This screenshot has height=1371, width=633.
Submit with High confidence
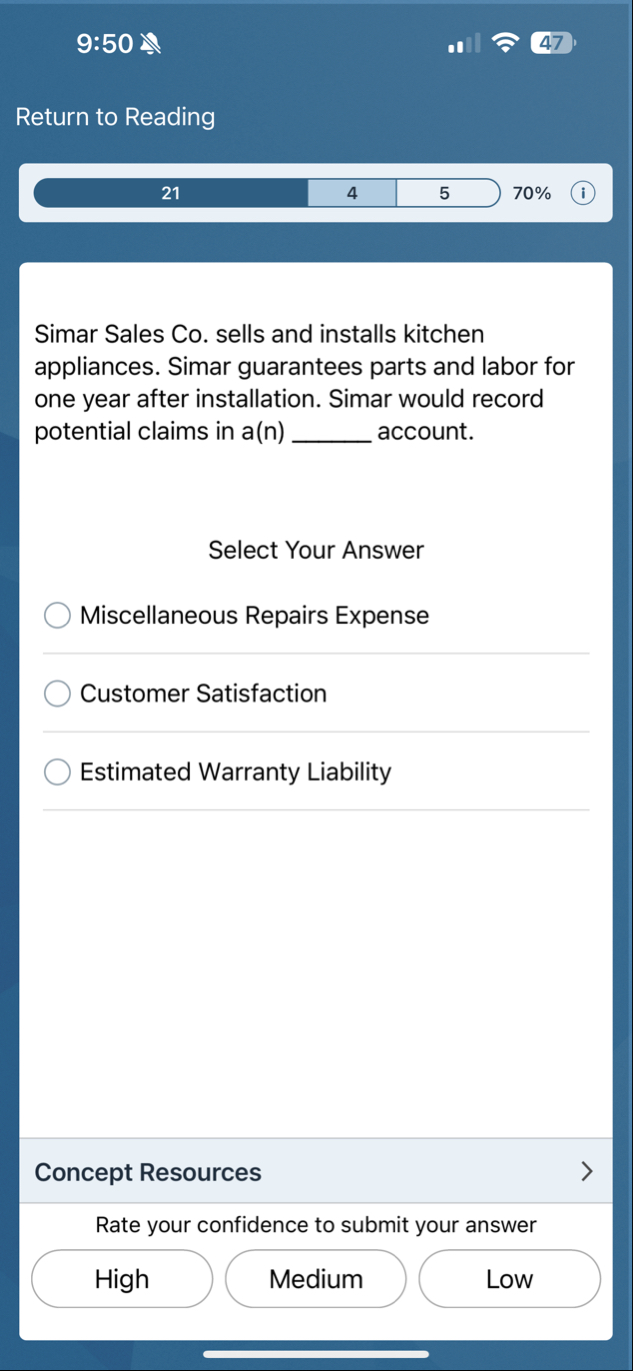click(122, 1279)
